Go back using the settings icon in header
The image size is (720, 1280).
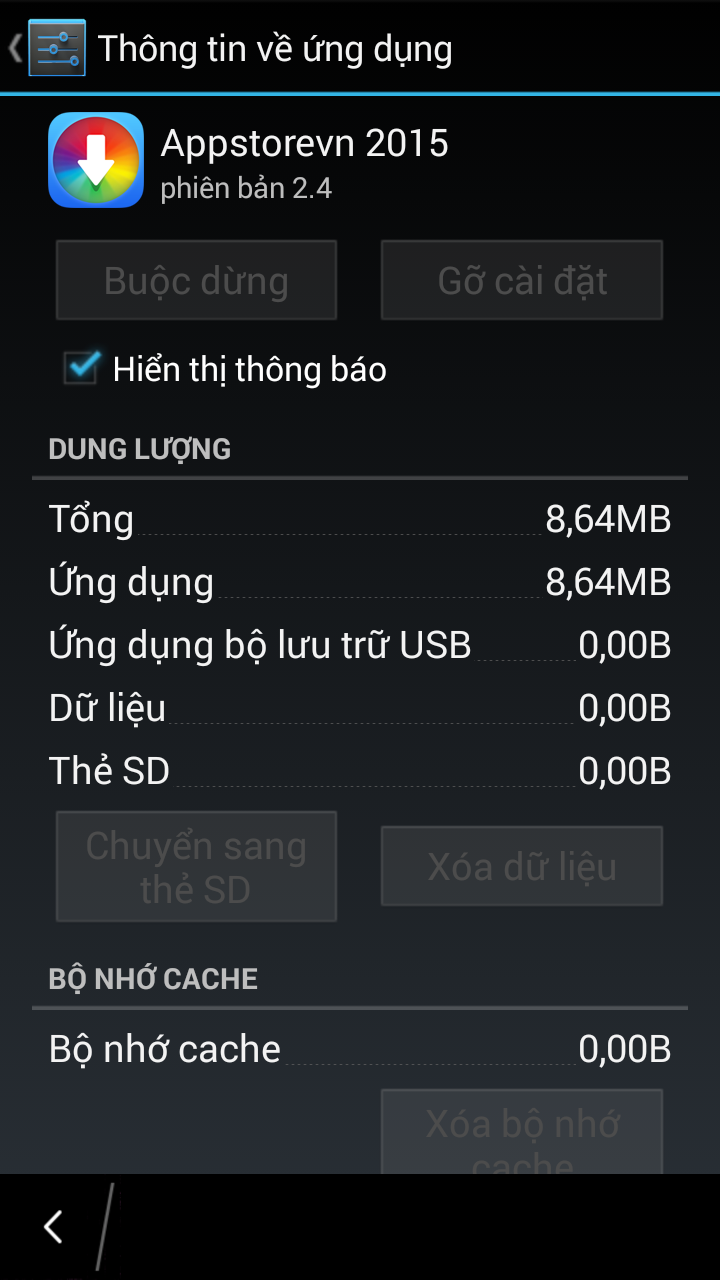tap(56, 48)
